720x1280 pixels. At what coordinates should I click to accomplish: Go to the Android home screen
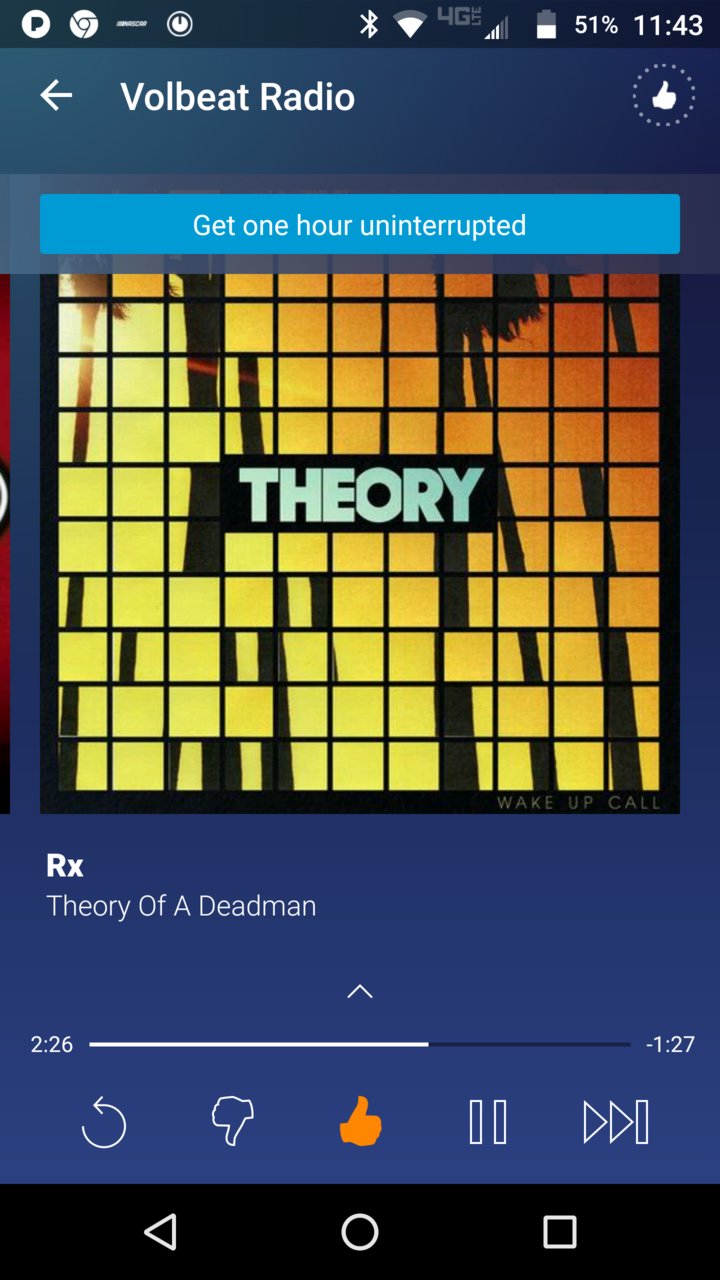pos(360,1232)
